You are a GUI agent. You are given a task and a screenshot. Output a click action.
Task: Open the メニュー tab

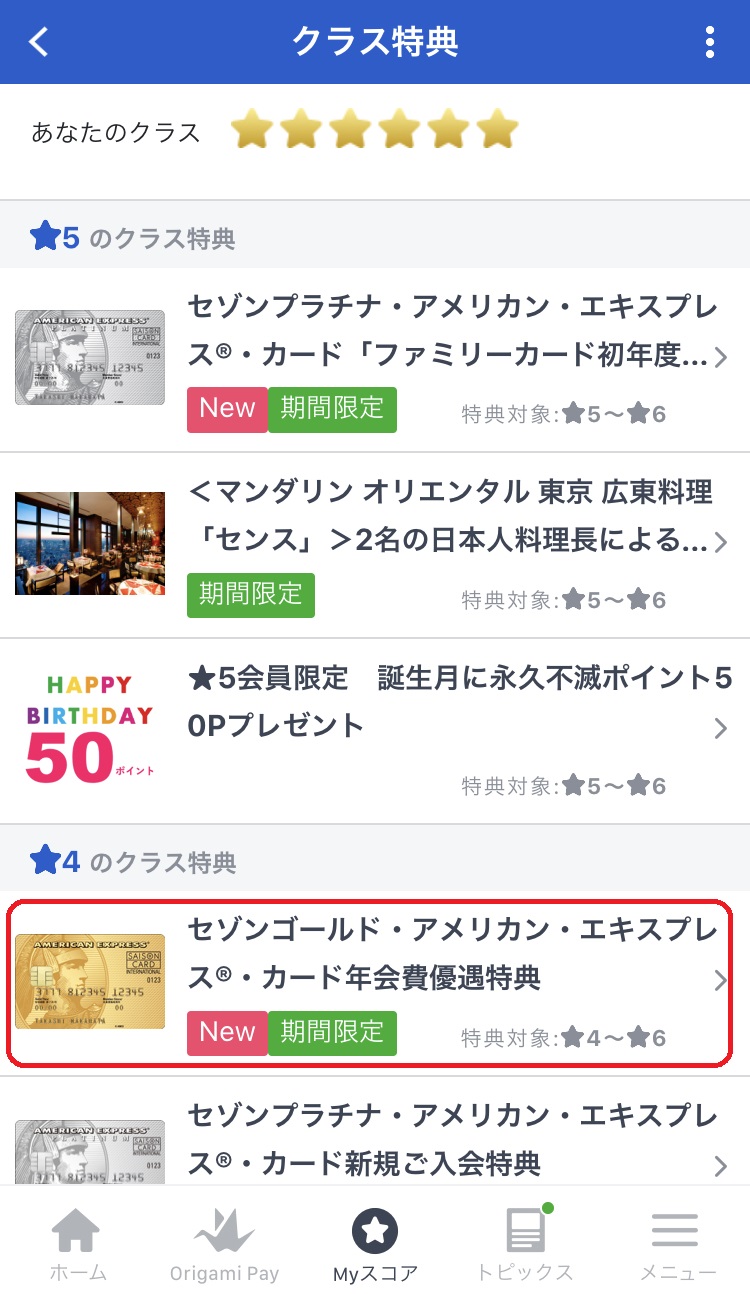pyautogui.click(x=677, y=1243)
